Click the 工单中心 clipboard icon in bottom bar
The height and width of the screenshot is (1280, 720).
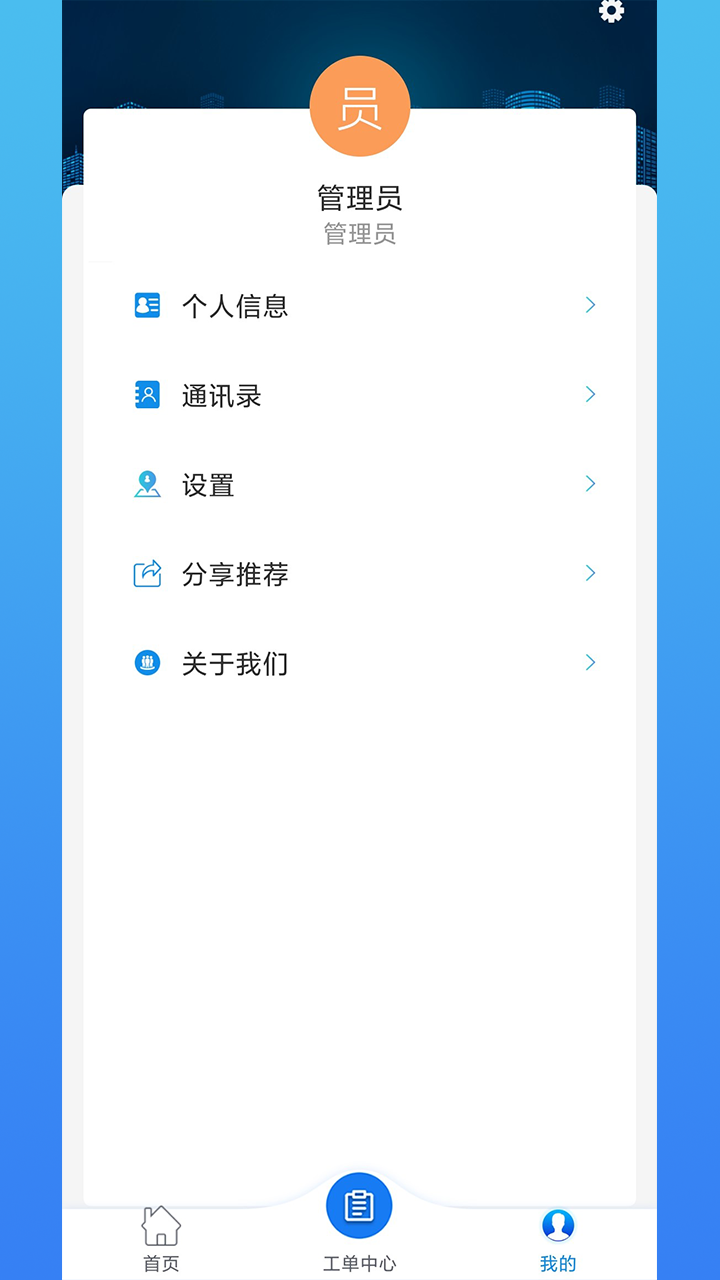360,1206
